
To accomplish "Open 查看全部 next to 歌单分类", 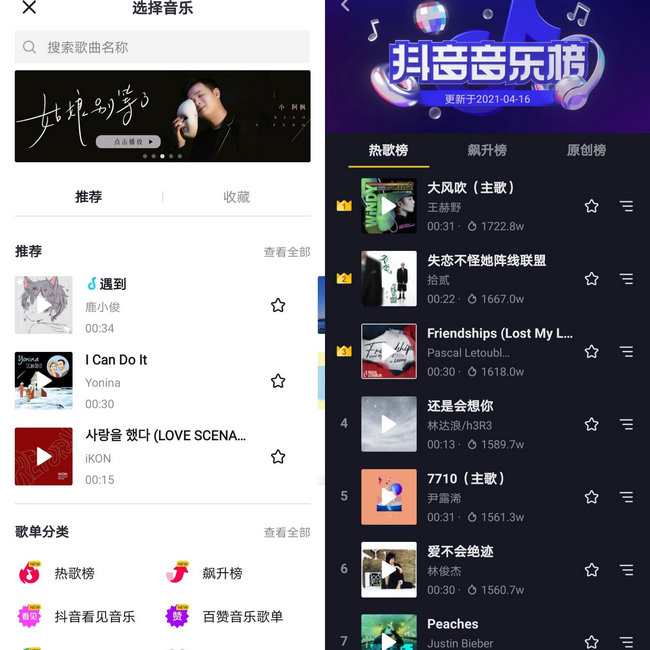I will point(287,533).
